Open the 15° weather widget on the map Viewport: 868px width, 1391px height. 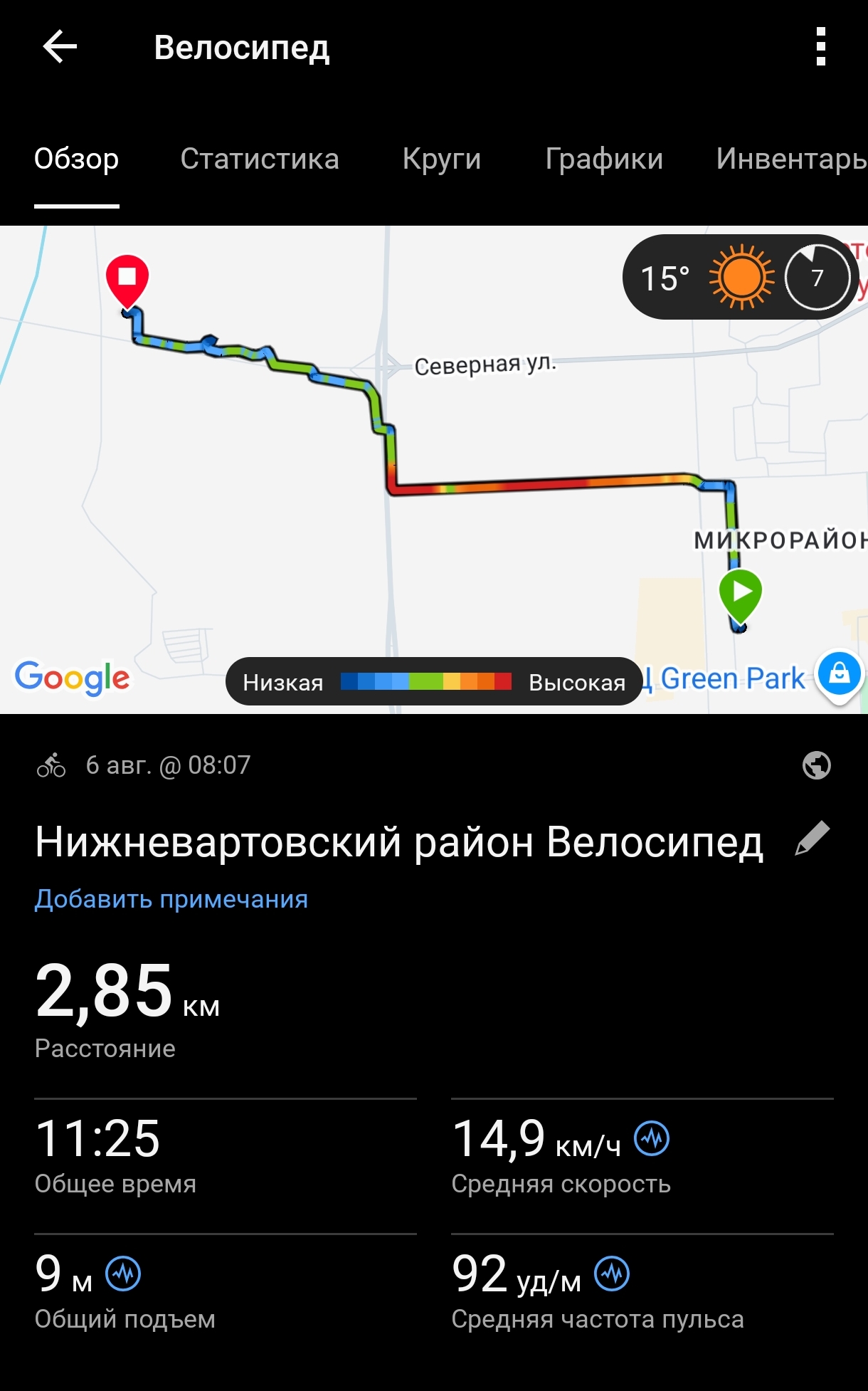tap(740, 277)
